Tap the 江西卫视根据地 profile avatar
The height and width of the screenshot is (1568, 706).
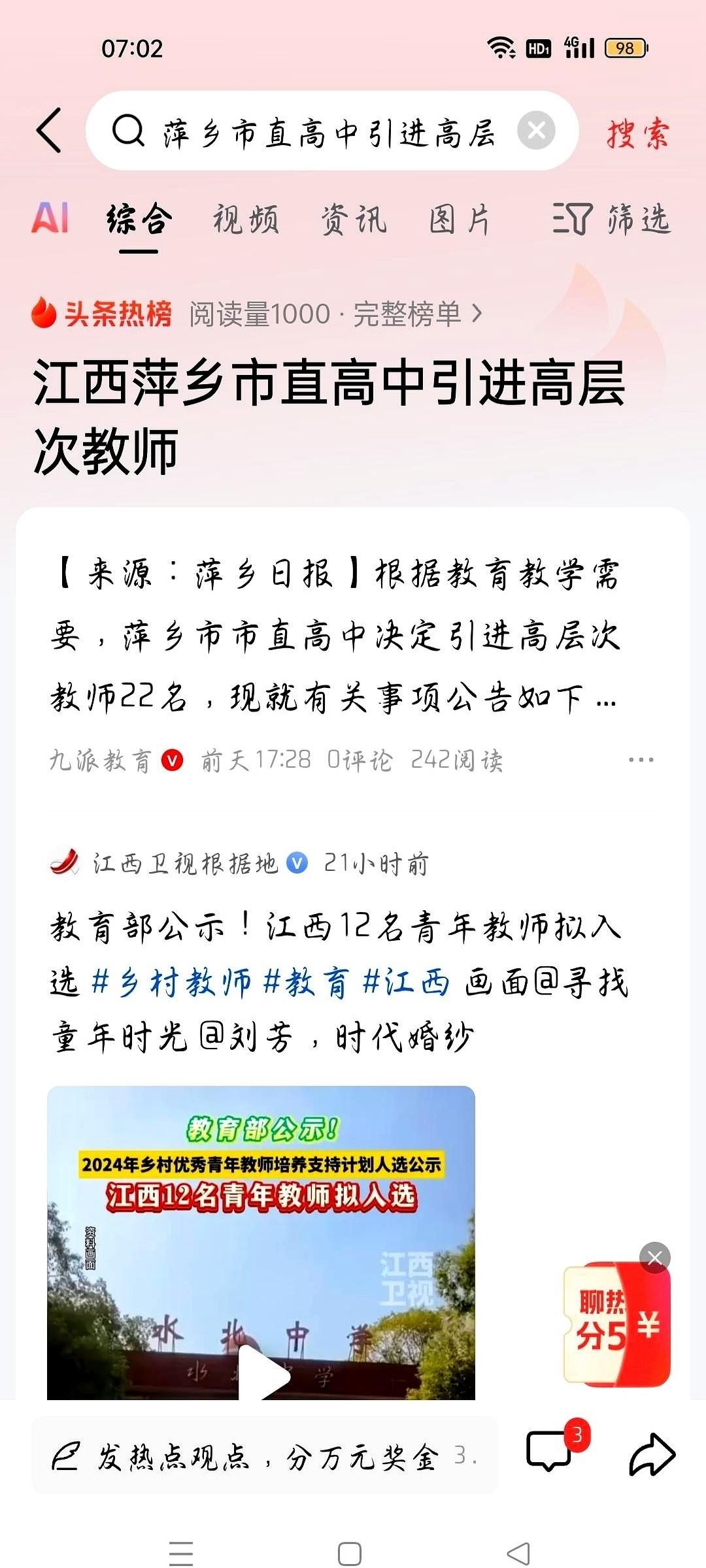point(65,864)
